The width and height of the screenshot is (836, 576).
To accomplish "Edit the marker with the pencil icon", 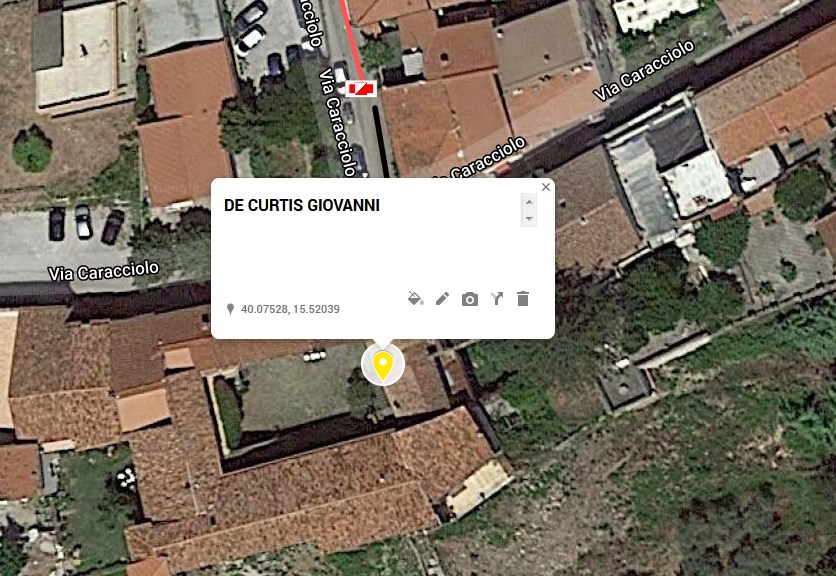I will pos(442,299).
